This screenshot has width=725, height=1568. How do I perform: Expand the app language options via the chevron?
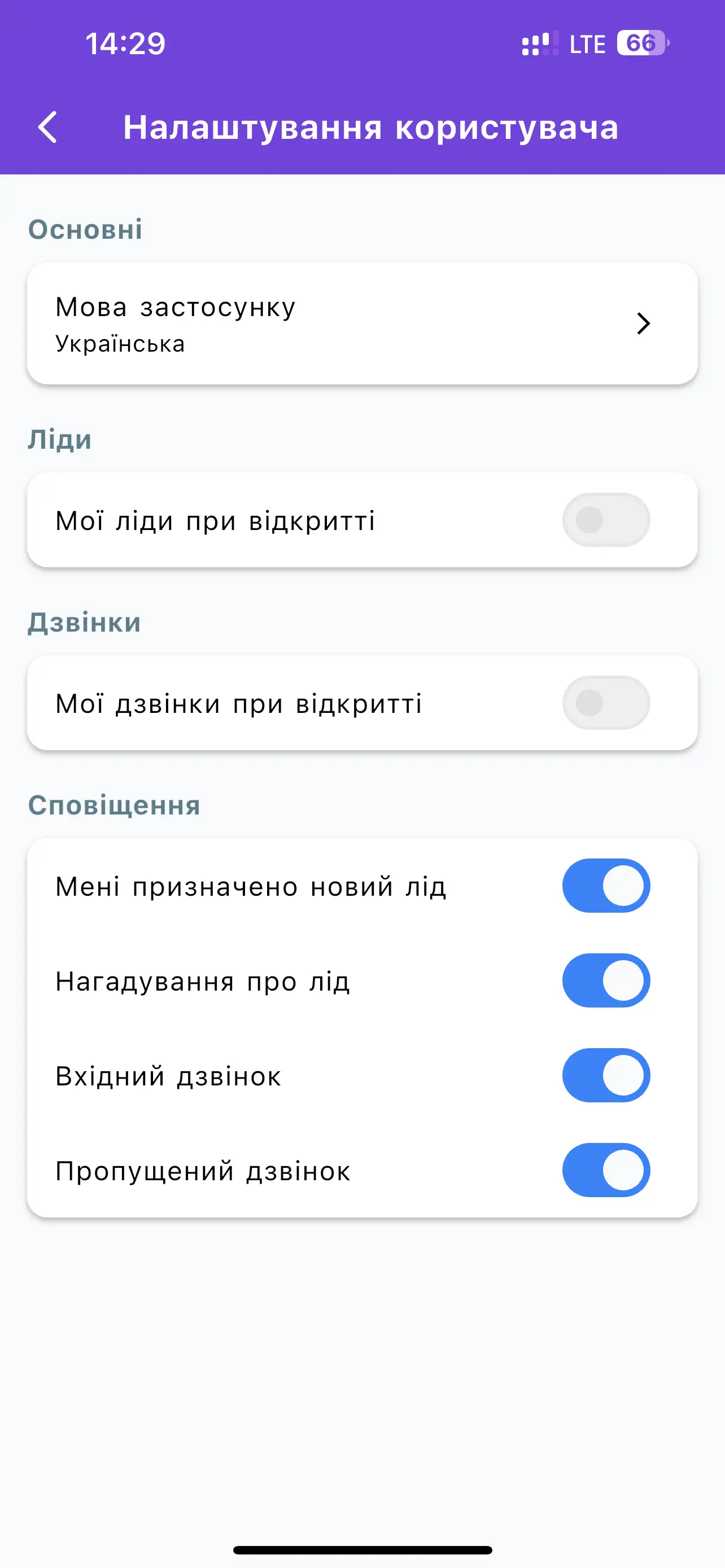pos(644,324)
